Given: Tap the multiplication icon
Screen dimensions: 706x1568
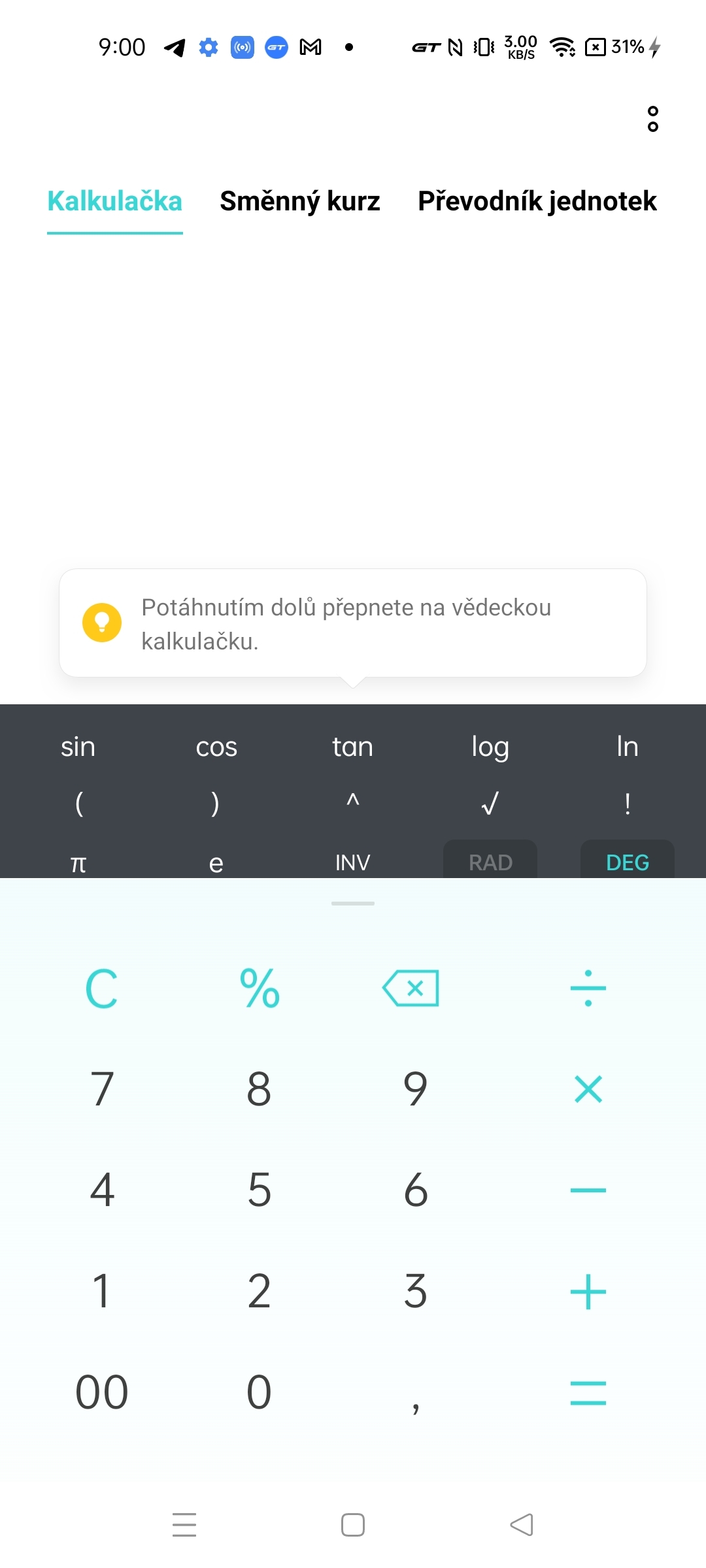Looking at the screenshot, I should (x=587, y=1088).
